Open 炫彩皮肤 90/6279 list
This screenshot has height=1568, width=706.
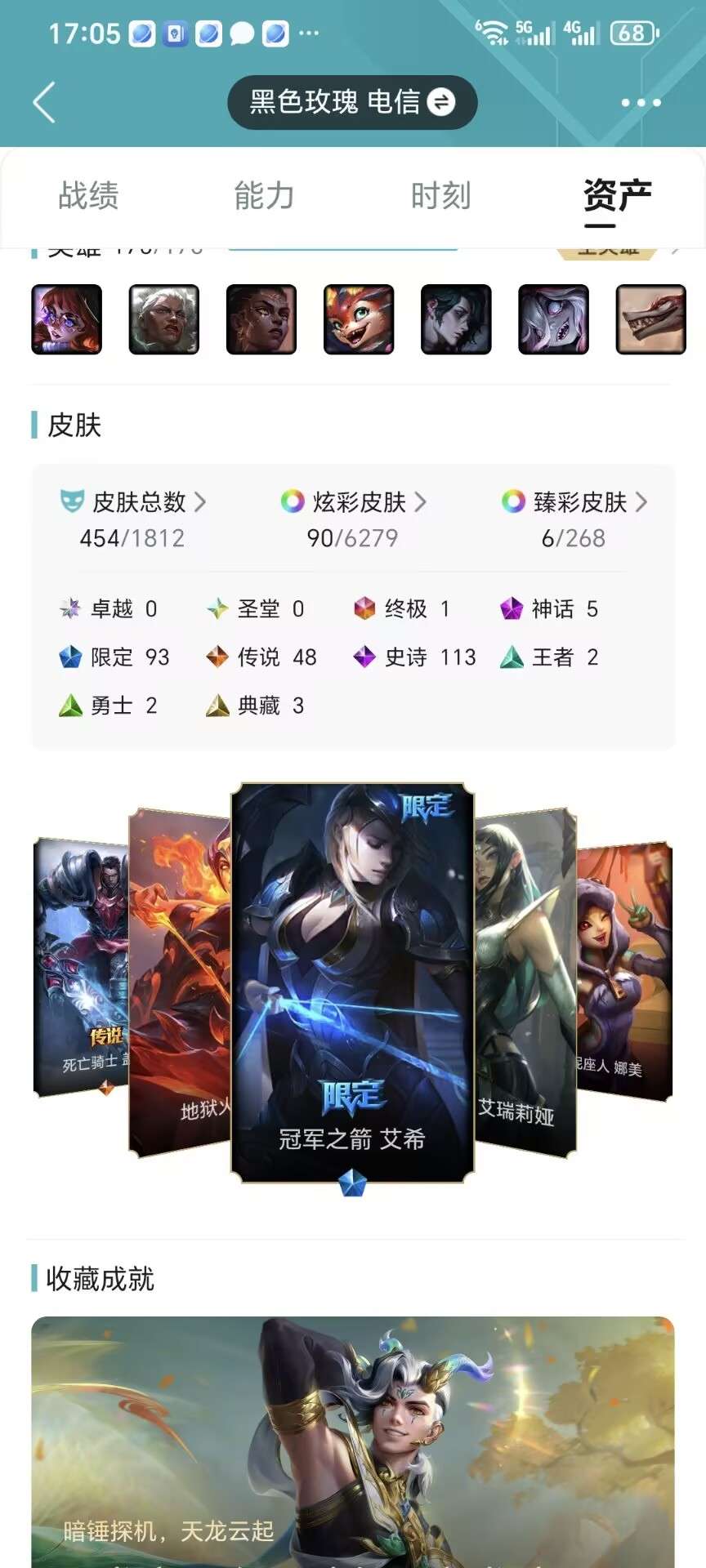click(353, 519)
